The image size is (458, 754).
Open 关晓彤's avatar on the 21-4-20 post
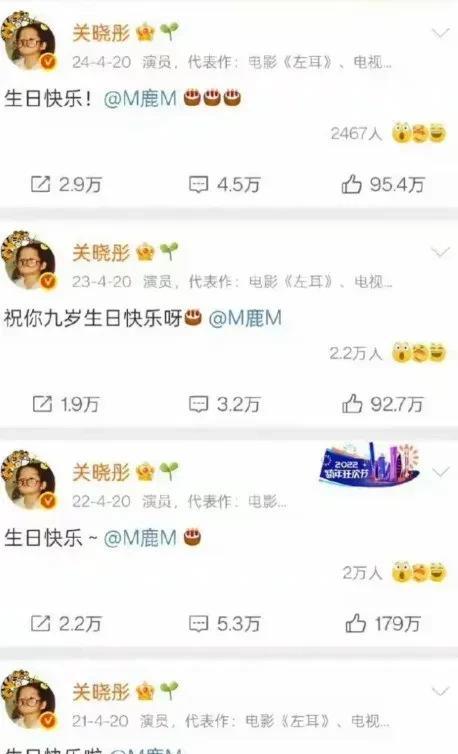pos(28,699)
